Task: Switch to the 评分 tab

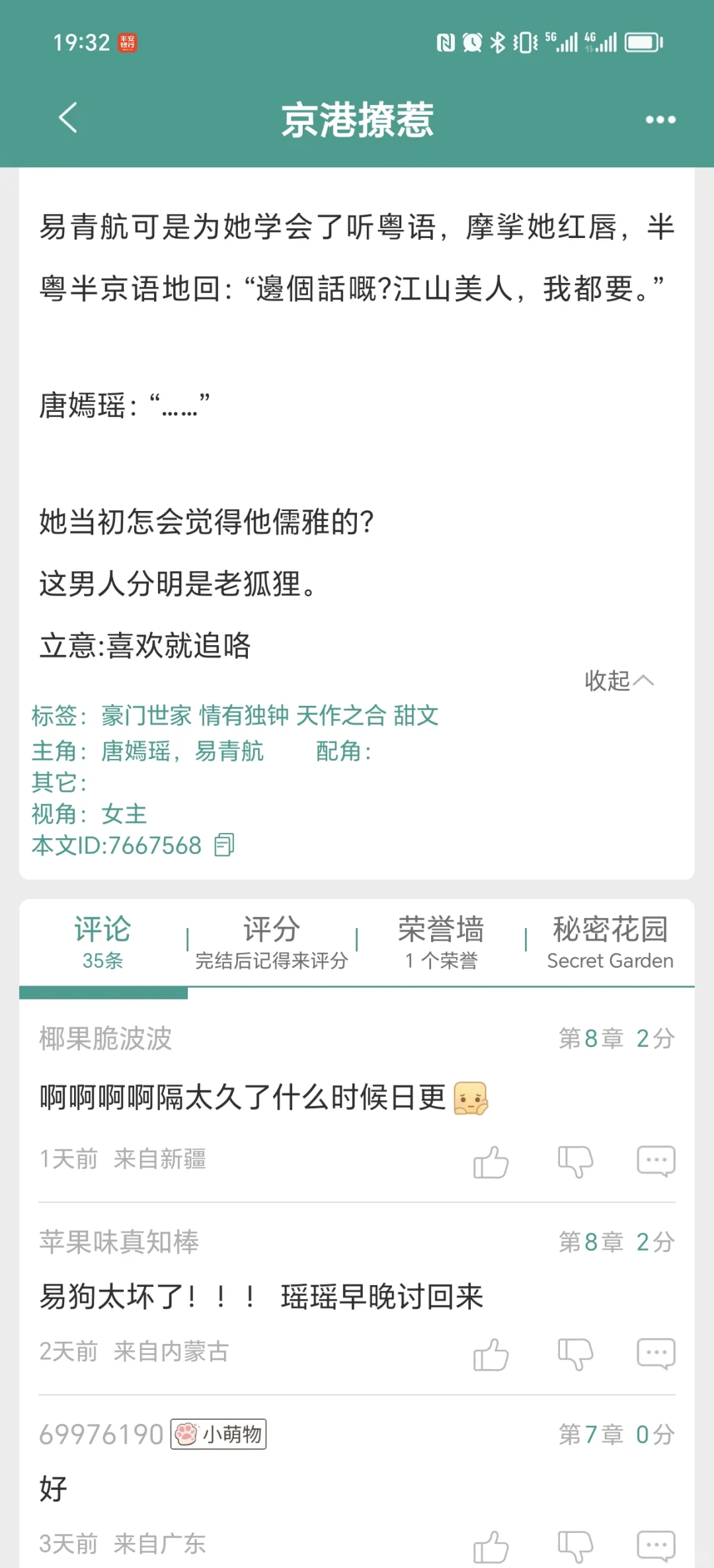Action: [272, 941]
